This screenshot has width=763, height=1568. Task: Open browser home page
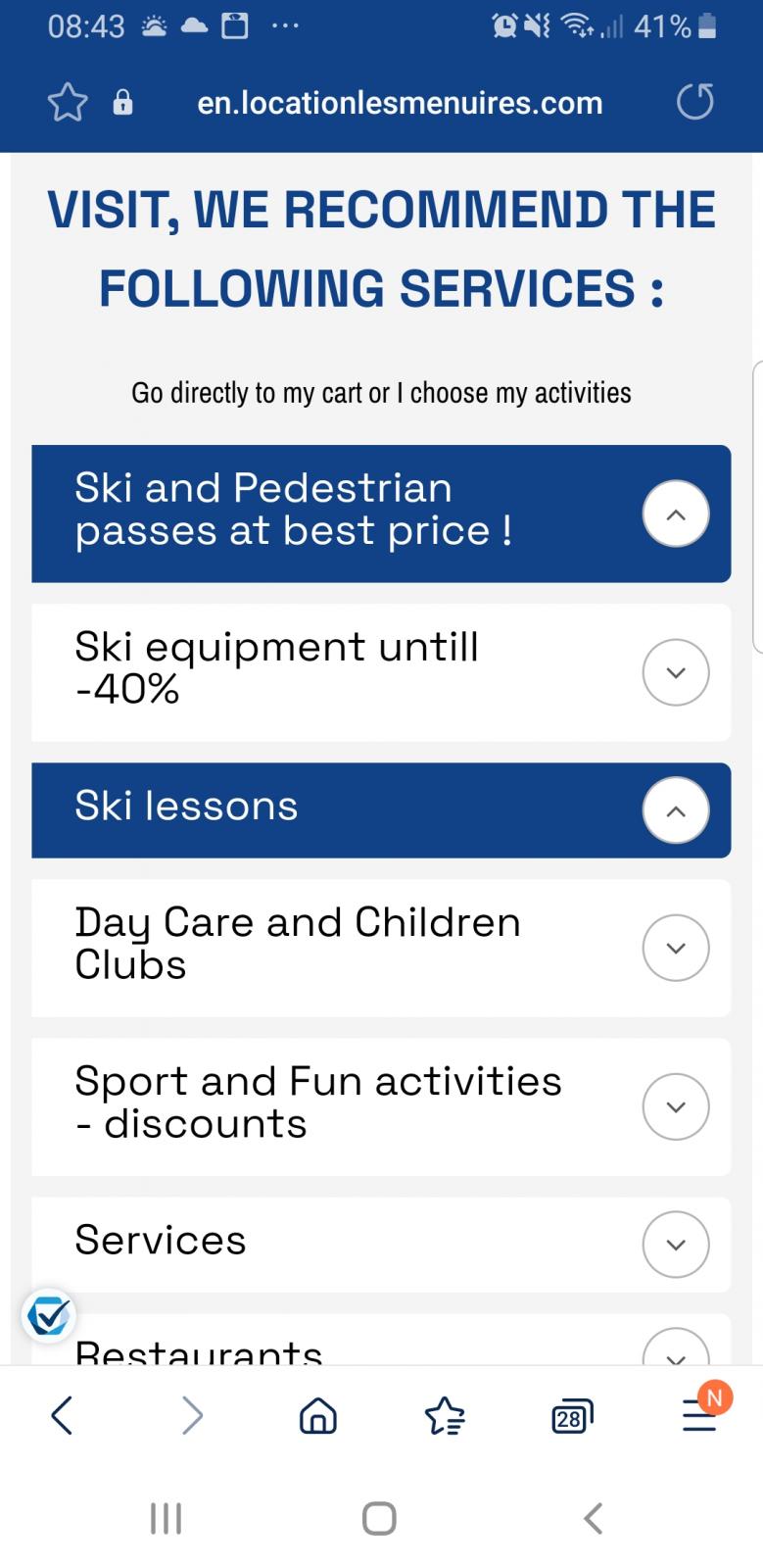(317, 1415)
